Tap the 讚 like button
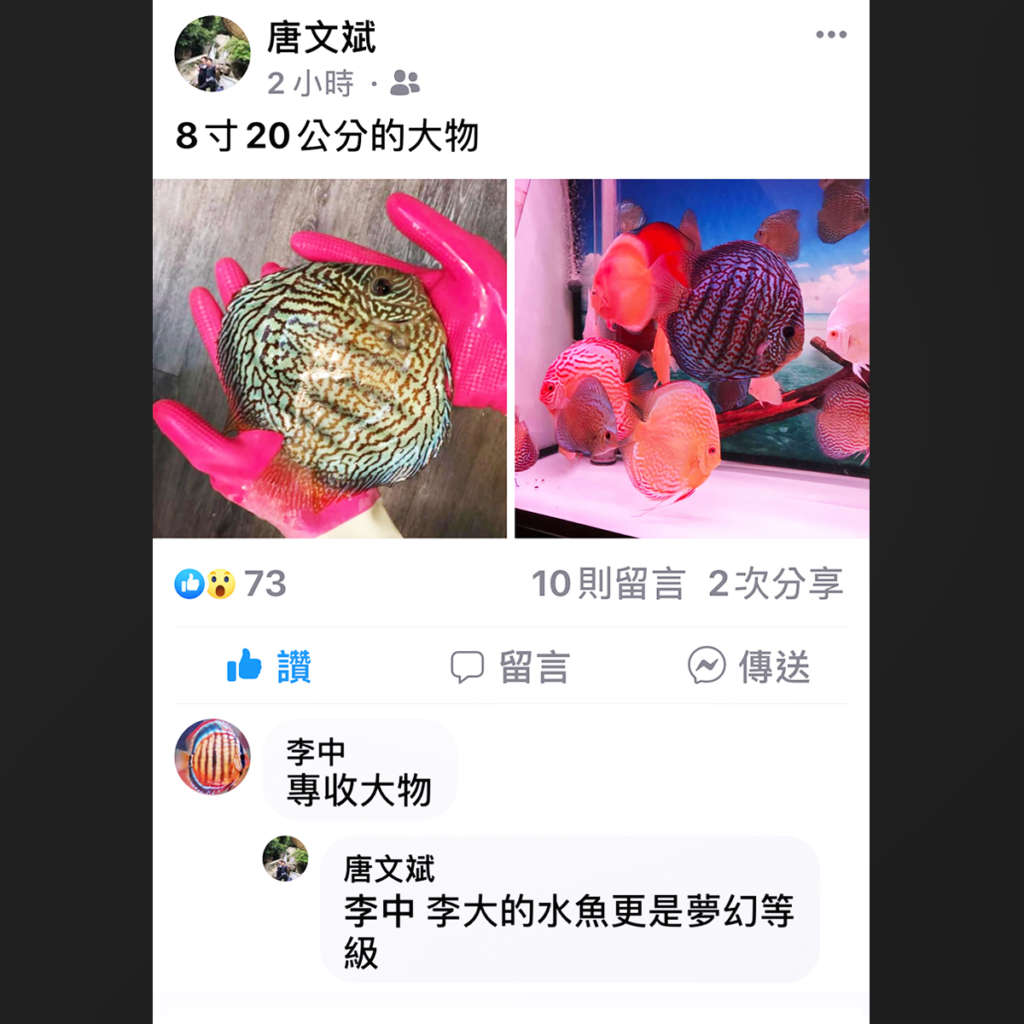Screen dimensions: 1024x1024 pos(269,666)
